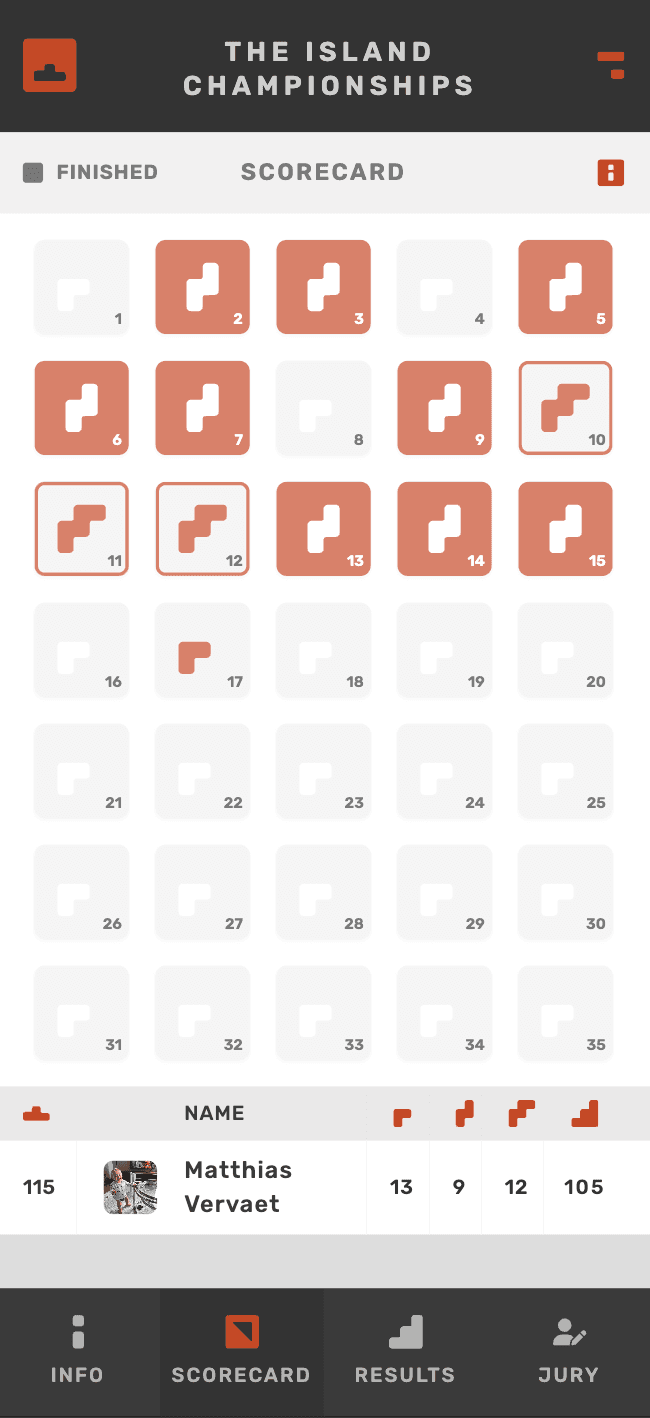Select boulder number 1
The image size is (650, 1418).
point(82,287)
